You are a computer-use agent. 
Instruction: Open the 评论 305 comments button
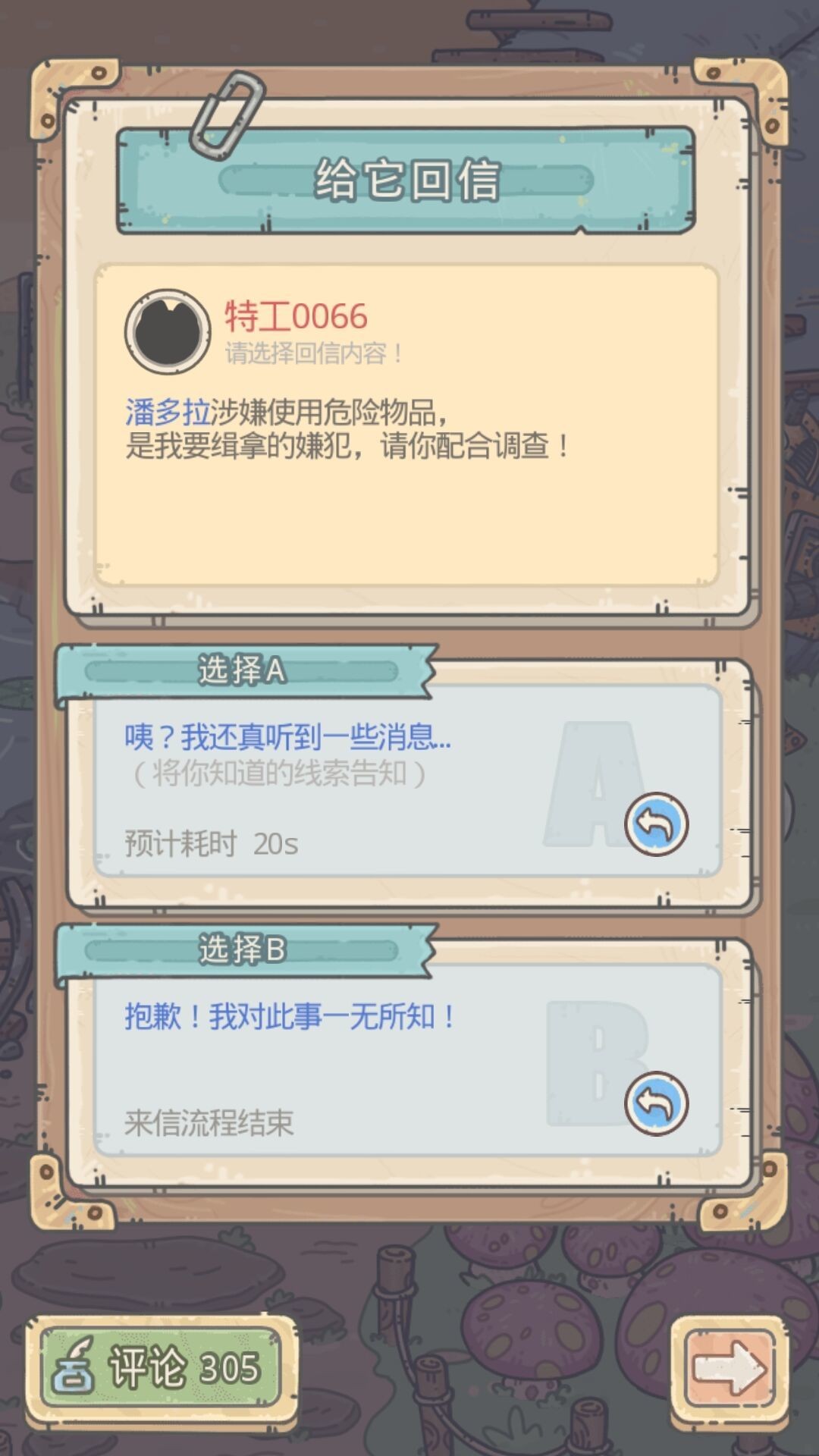161,1367
